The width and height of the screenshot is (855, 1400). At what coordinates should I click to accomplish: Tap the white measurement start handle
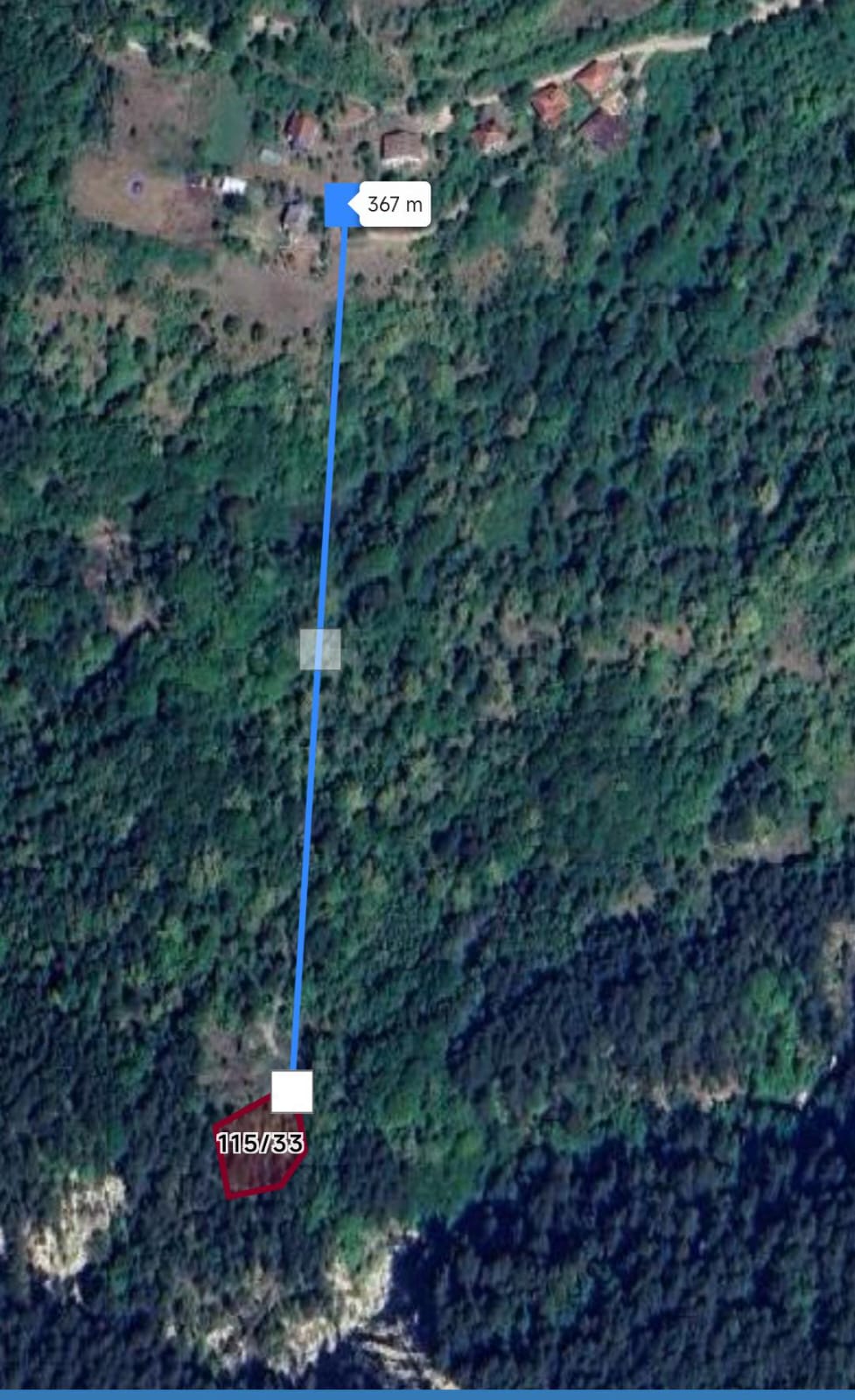tap(291, 1091)
